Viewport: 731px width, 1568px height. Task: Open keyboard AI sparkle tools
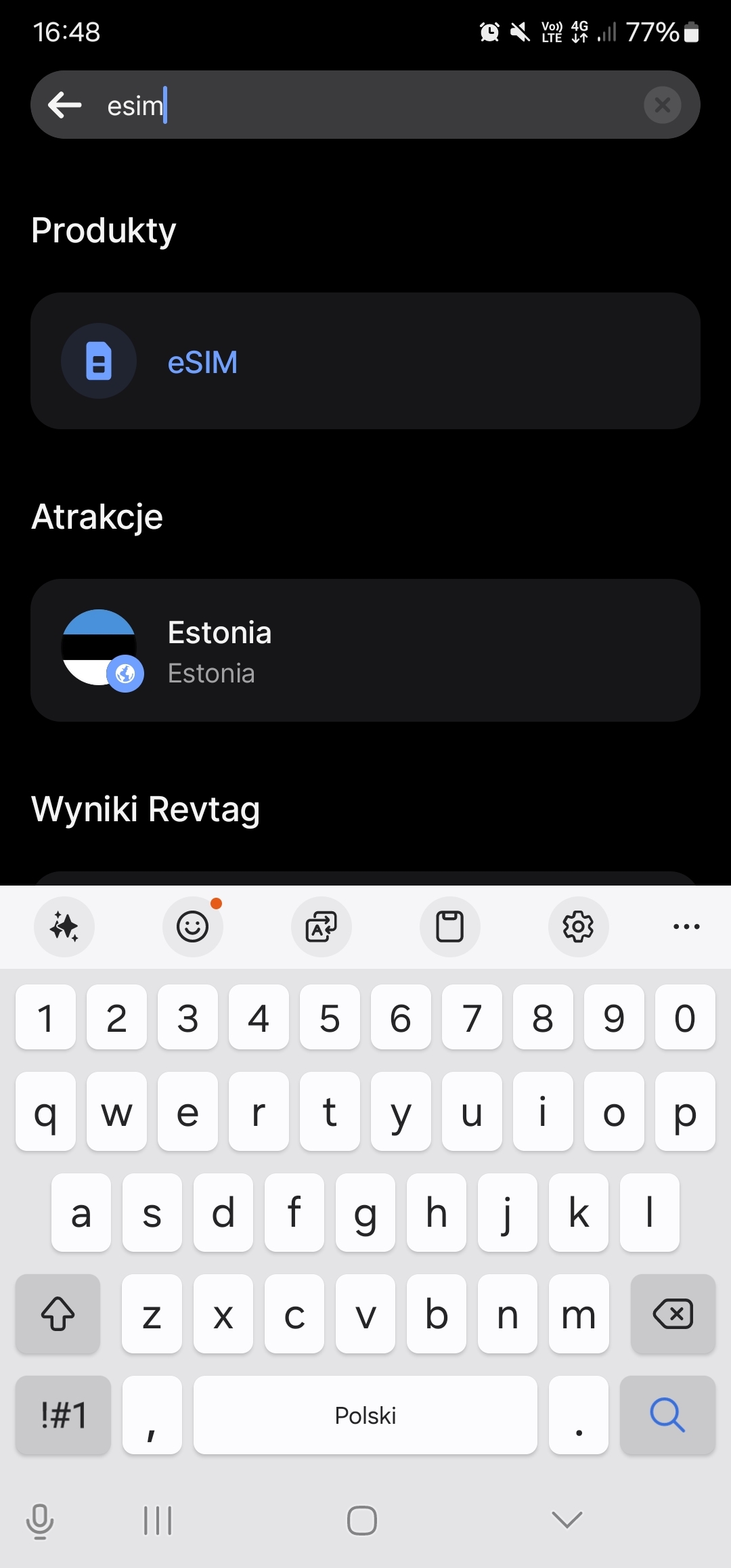coord(64,926)
